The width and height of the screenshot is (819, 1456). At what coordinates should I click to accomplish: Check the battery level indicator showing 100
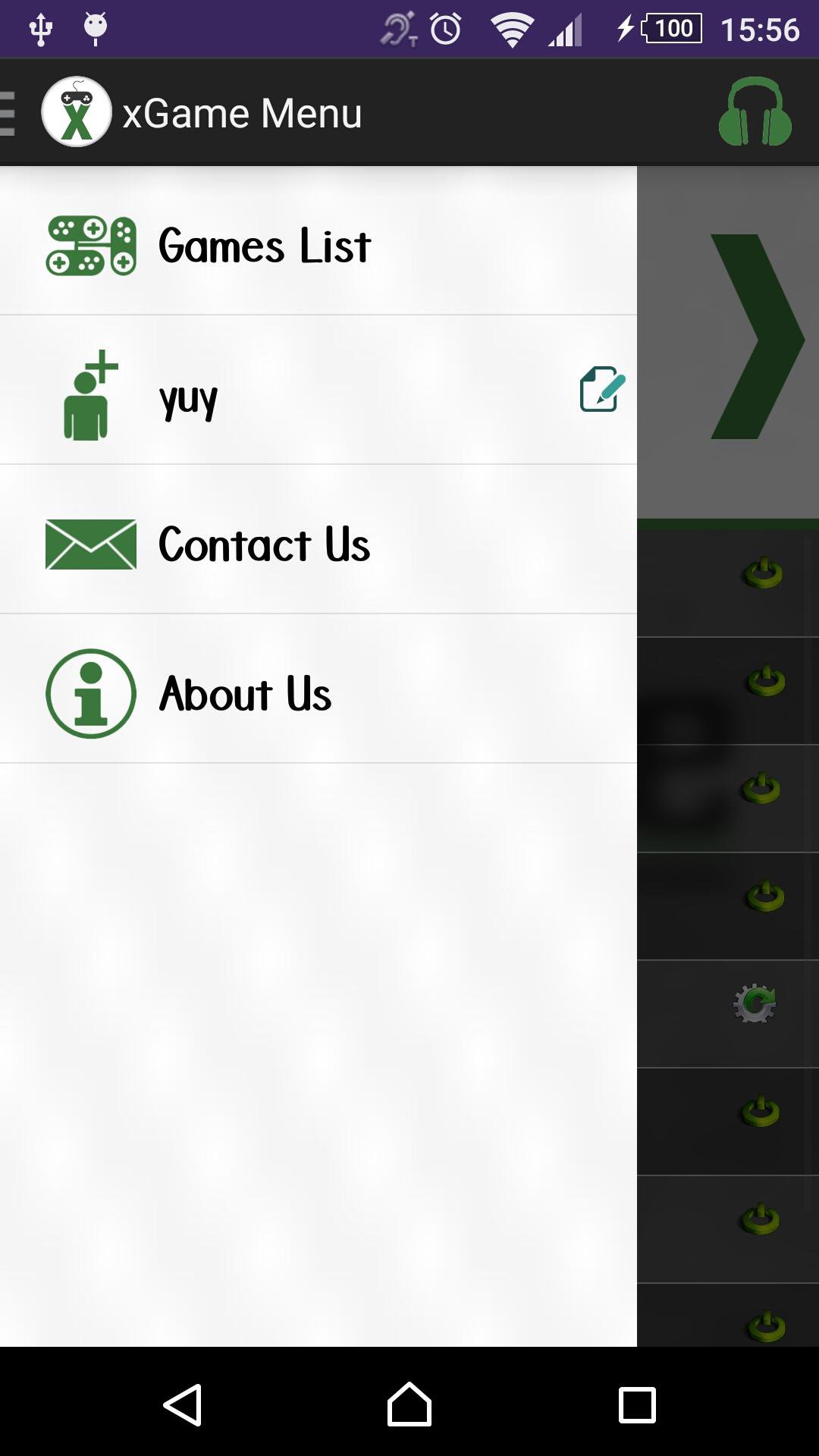point(670,29)
